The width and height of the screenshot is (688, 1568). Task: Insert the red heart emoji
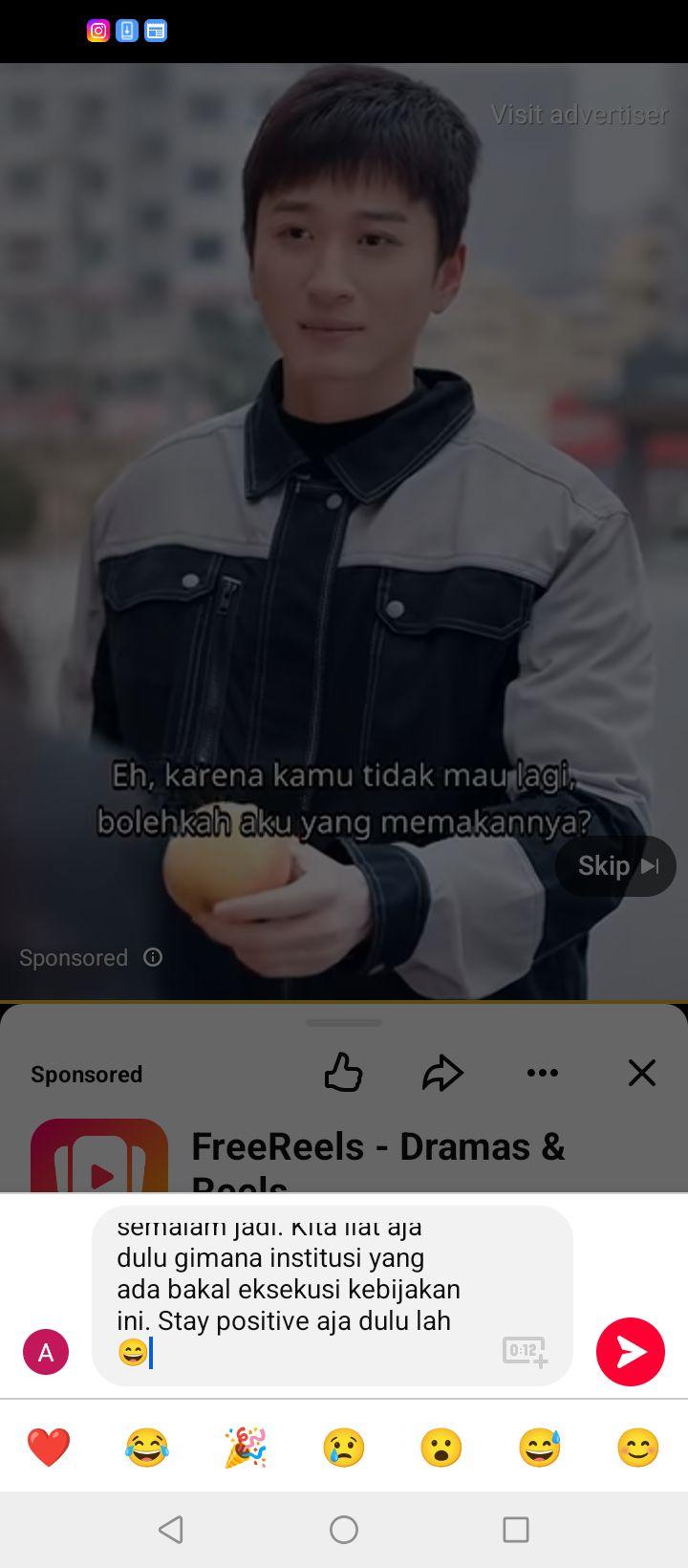point(49,1448)
